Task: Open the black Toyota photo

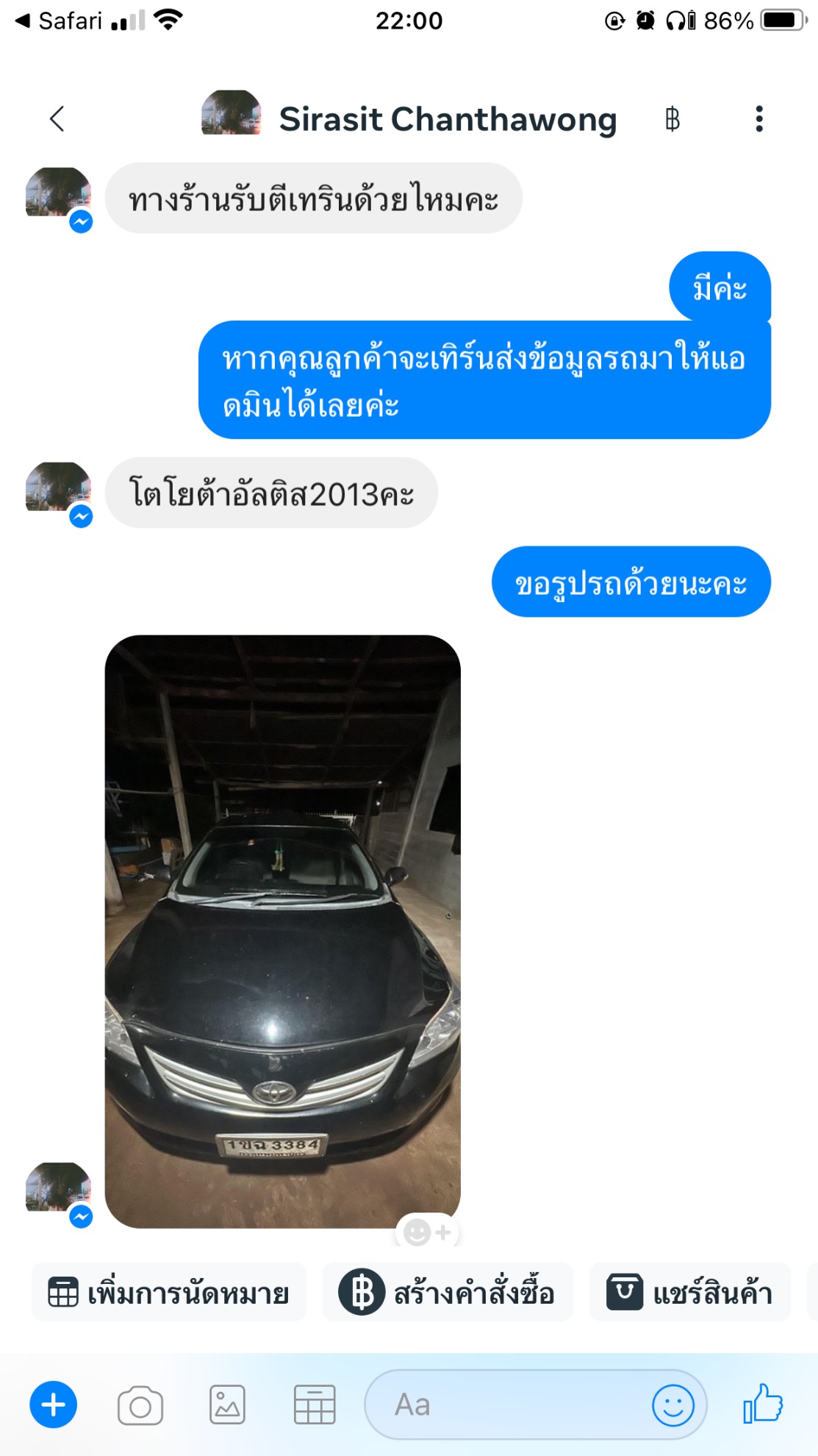Action: [x=282, y=930]
